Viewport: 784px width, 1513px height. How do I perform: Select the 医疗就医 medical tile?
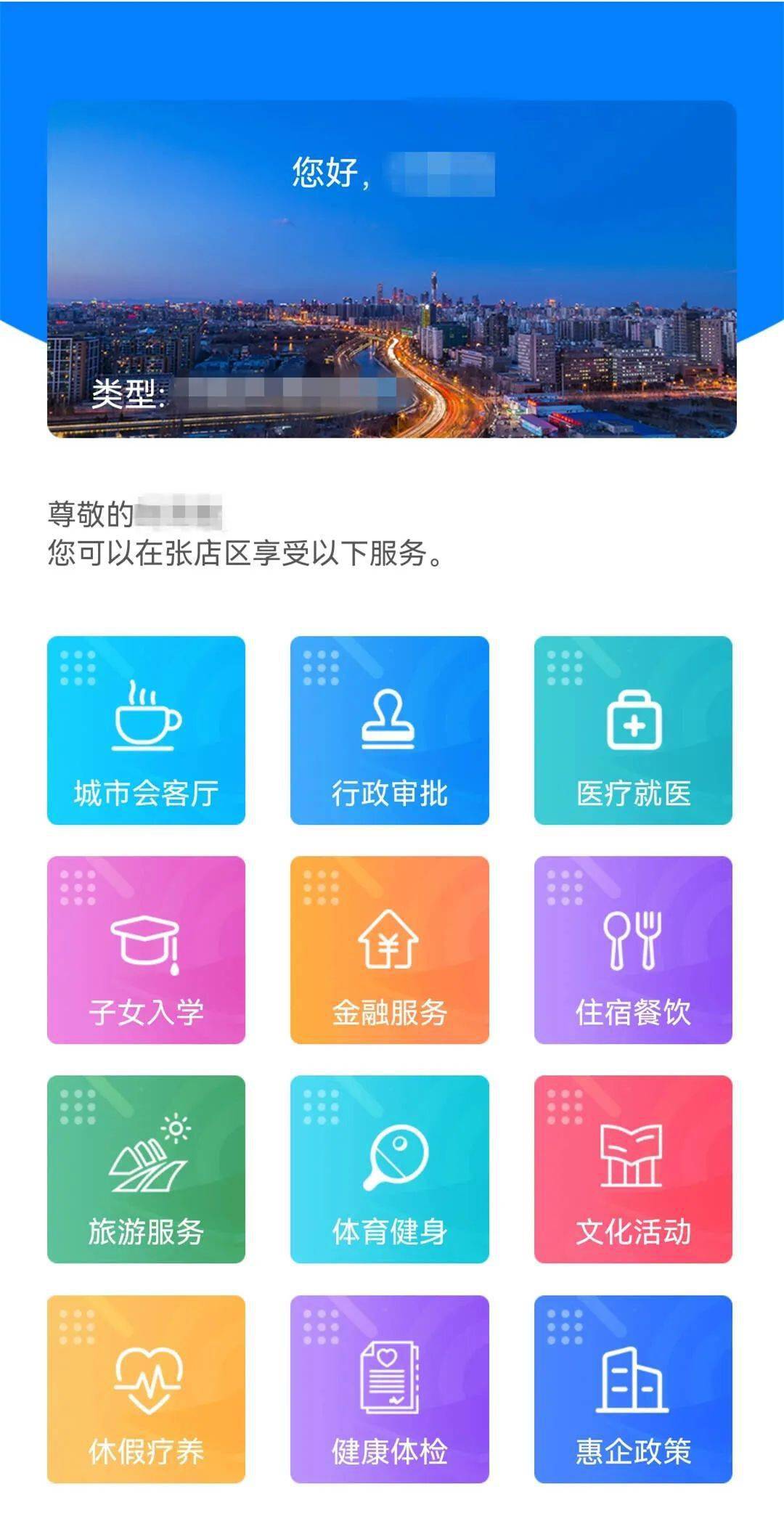coord(633,730)
